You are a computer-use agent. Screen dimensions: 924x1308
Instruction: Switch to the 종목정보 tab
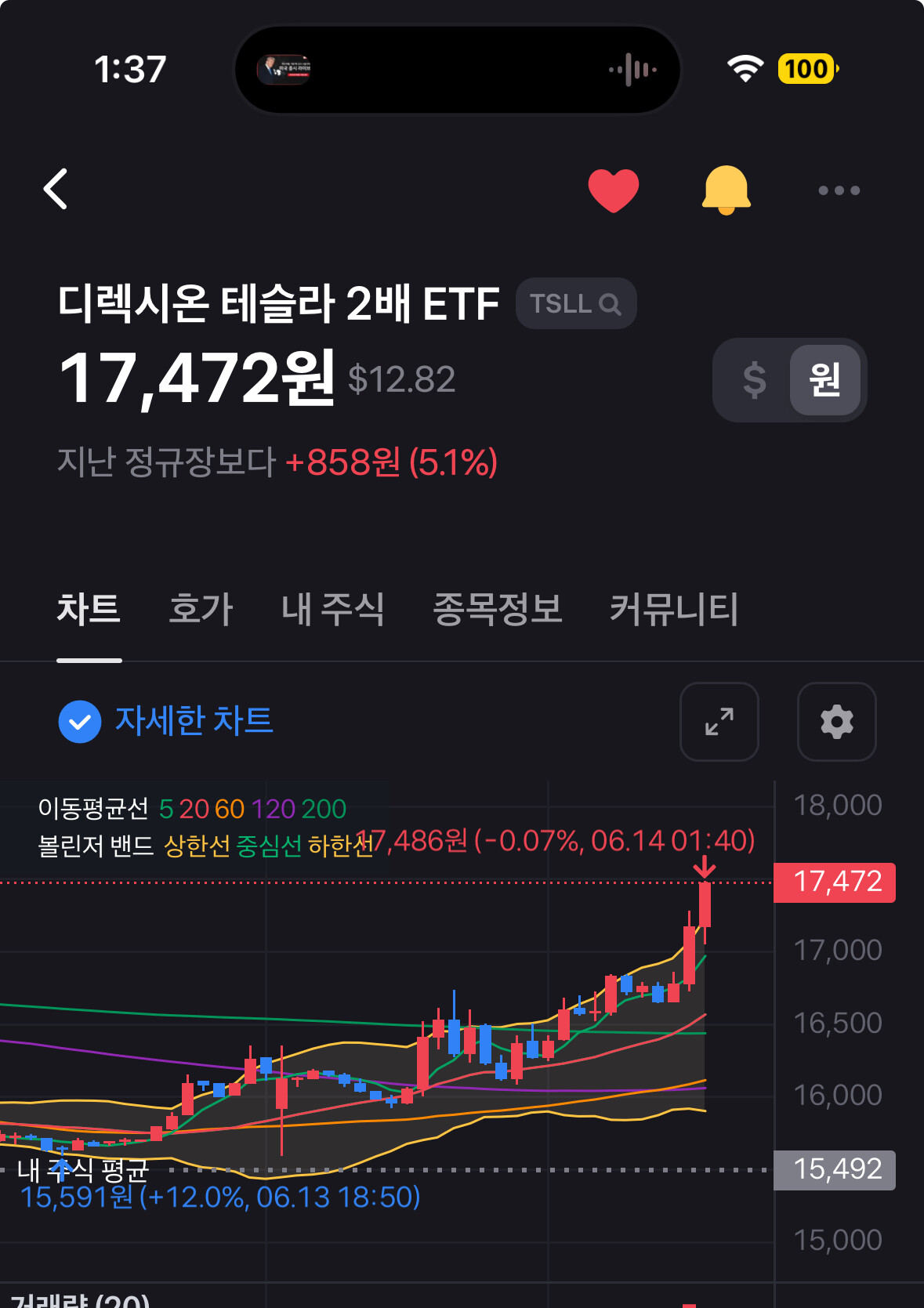click(x=498, y=609)
